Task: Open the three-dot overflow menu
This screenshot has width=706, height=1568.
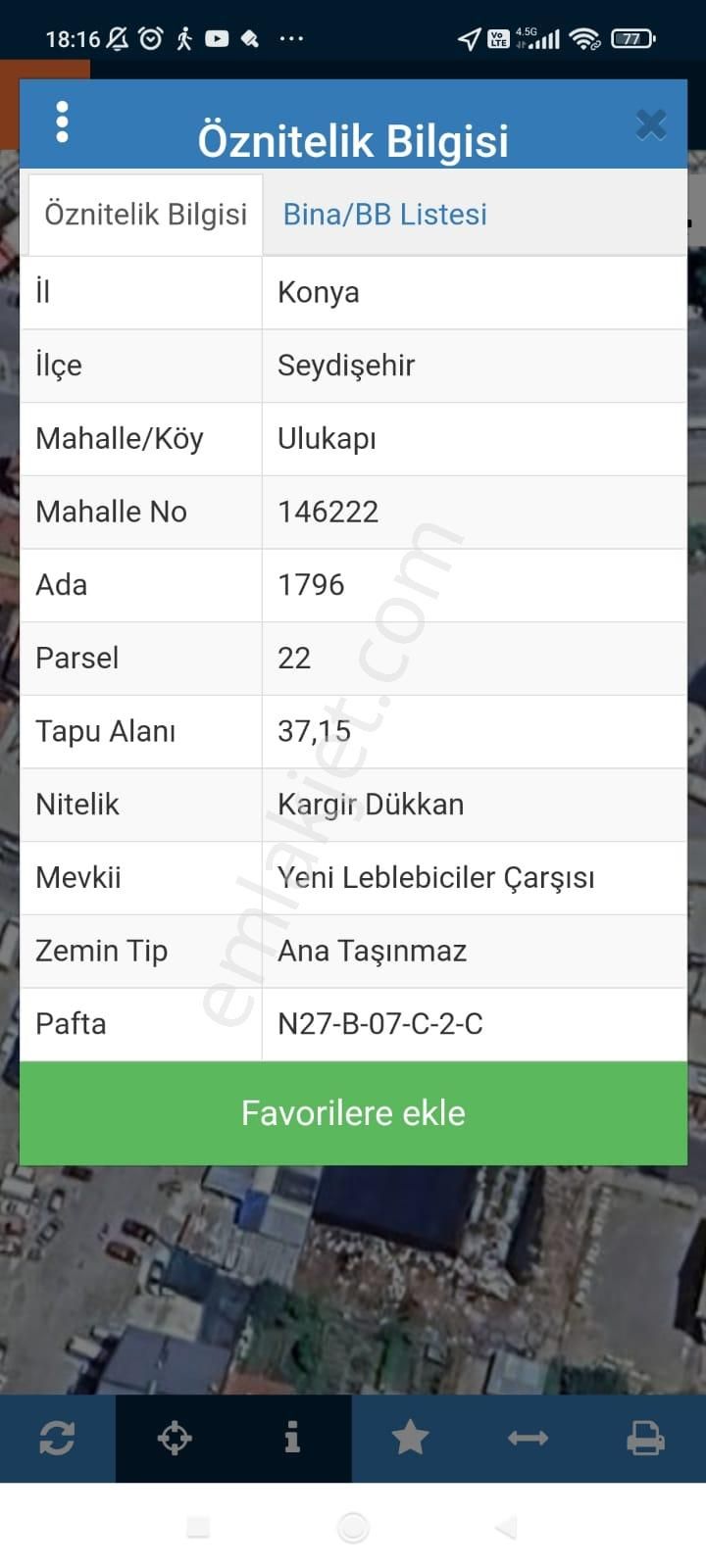Action: click(x=62, y=122)
